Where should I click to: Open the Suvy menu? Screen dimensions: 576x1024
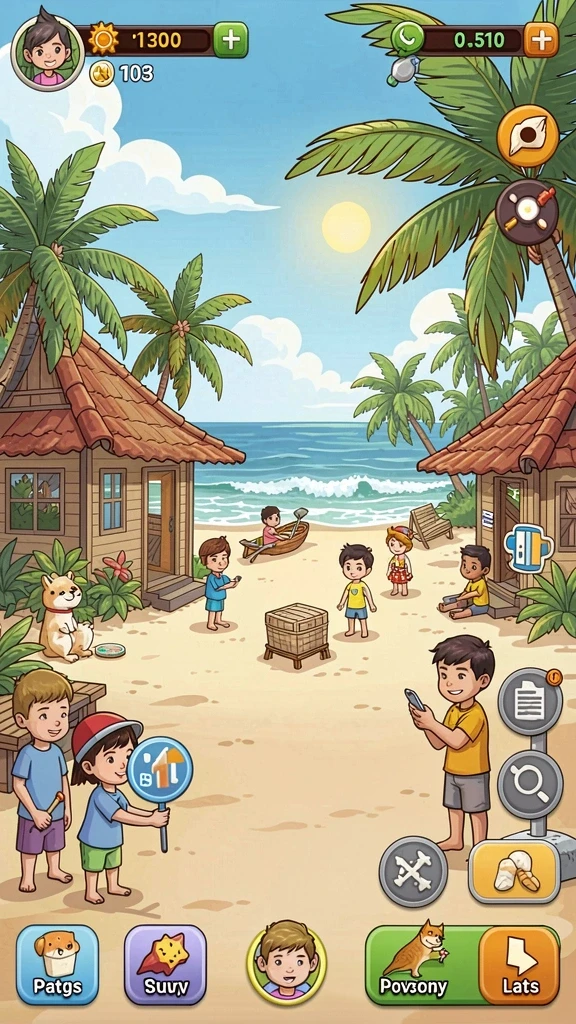click(x=165, y=965)
